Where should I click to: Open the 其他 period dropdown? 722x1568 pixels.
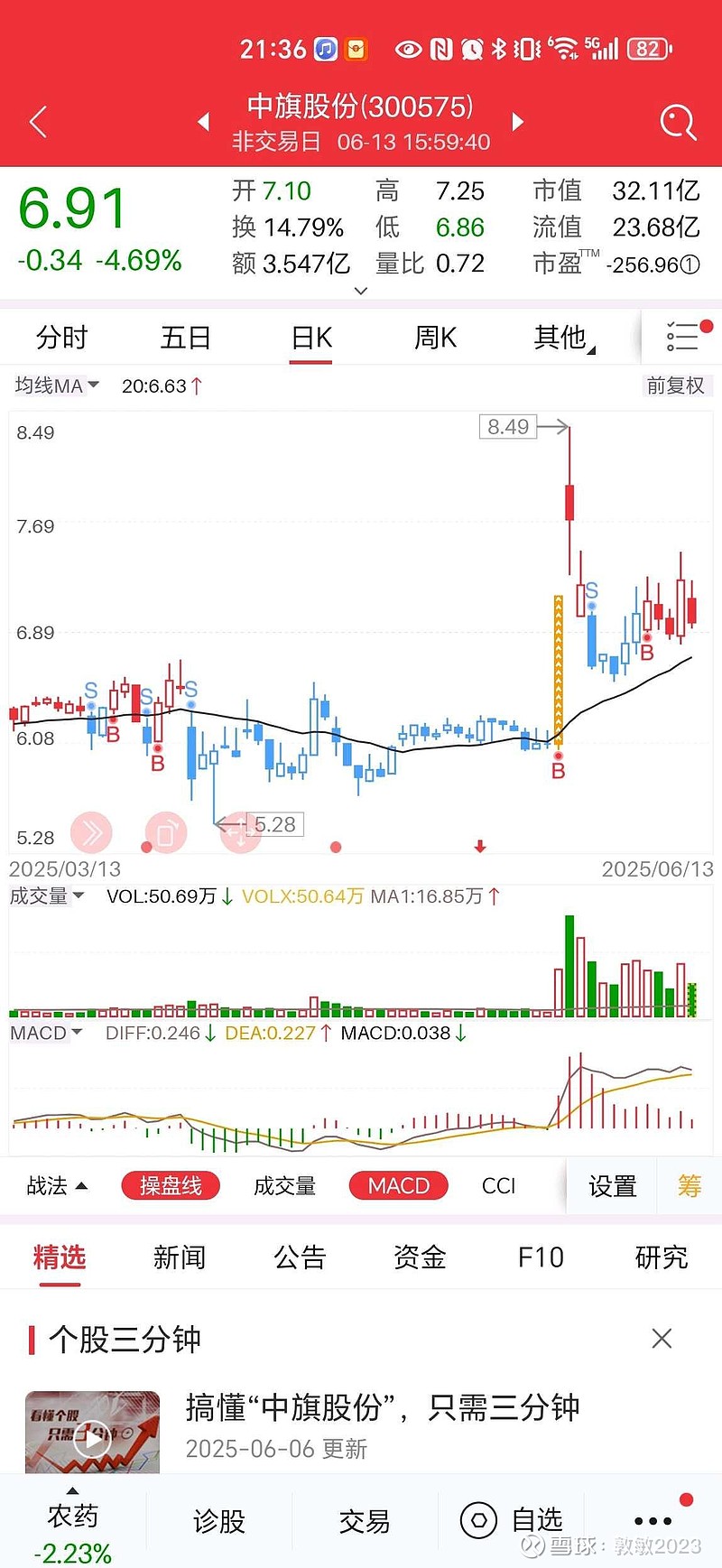coord(563,338)
